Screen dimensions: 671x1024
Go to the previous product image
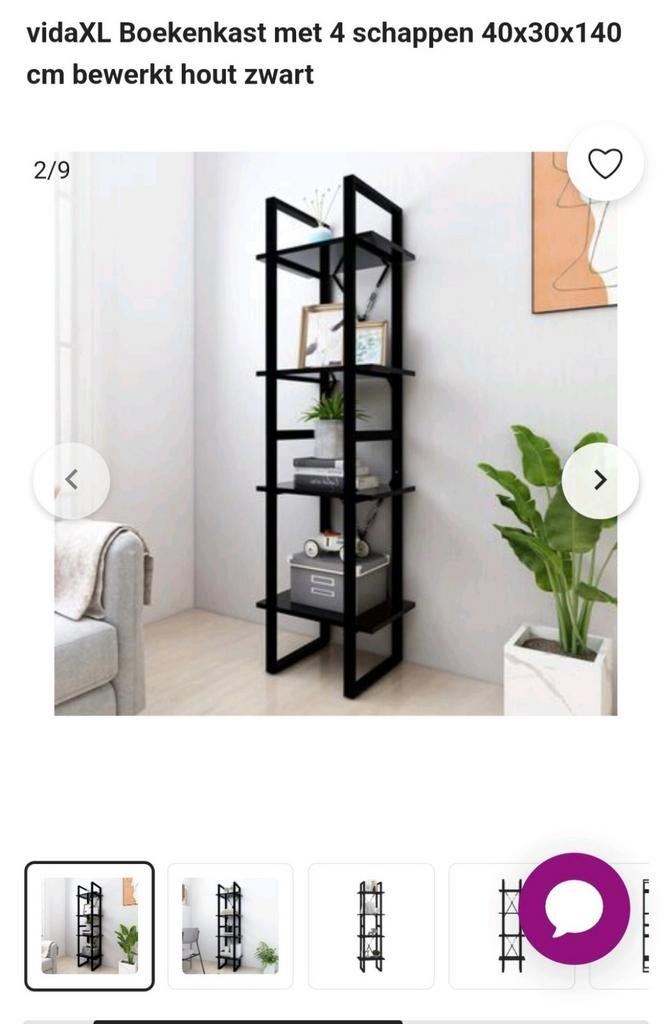click(x=71, y=480)
